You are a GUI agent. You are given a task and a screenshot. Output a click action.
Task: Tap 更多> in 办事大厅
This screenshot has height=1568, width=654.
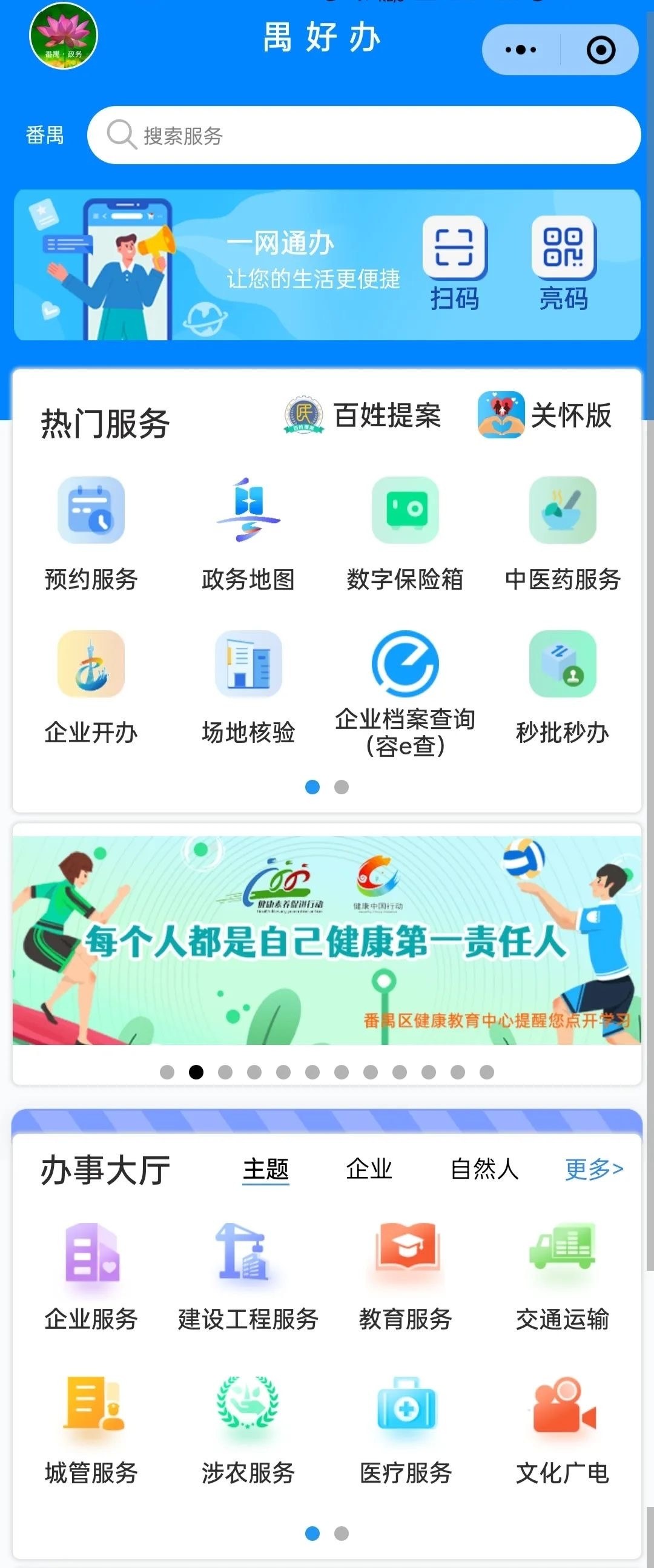pyautogui.click(x=593, y=1168)
